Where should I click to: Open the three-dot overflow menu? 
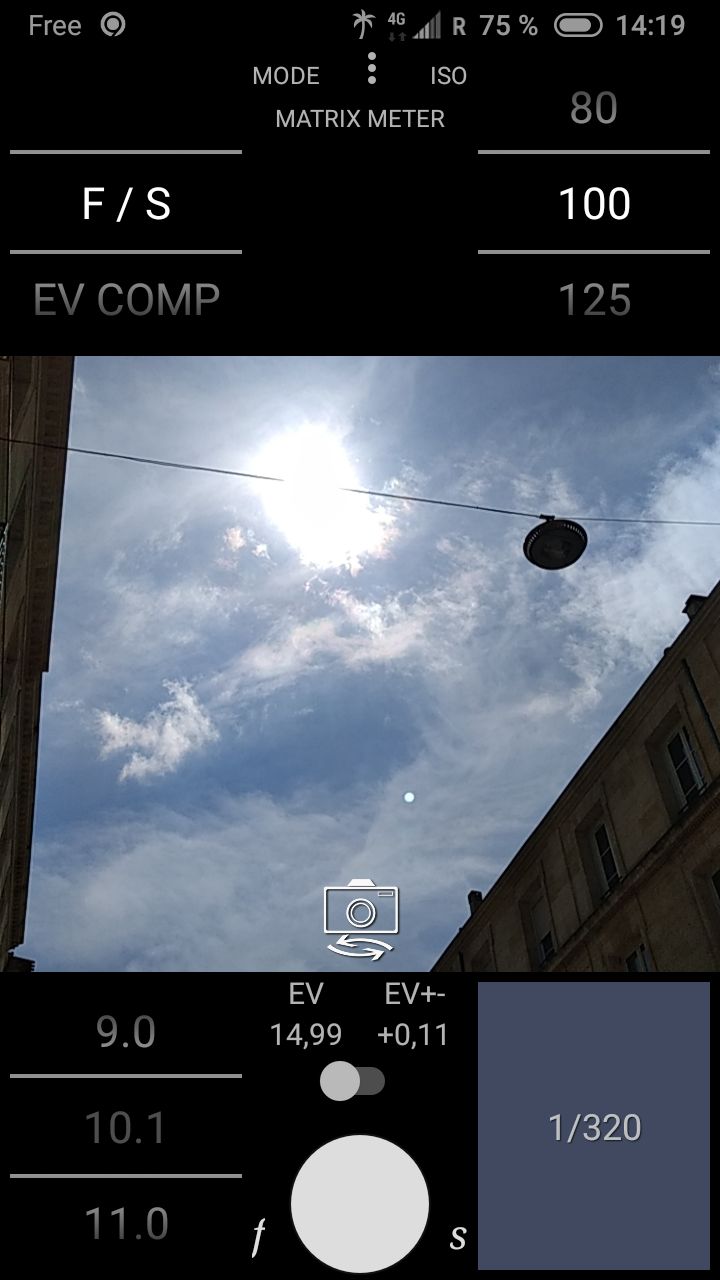click(372, 68)
